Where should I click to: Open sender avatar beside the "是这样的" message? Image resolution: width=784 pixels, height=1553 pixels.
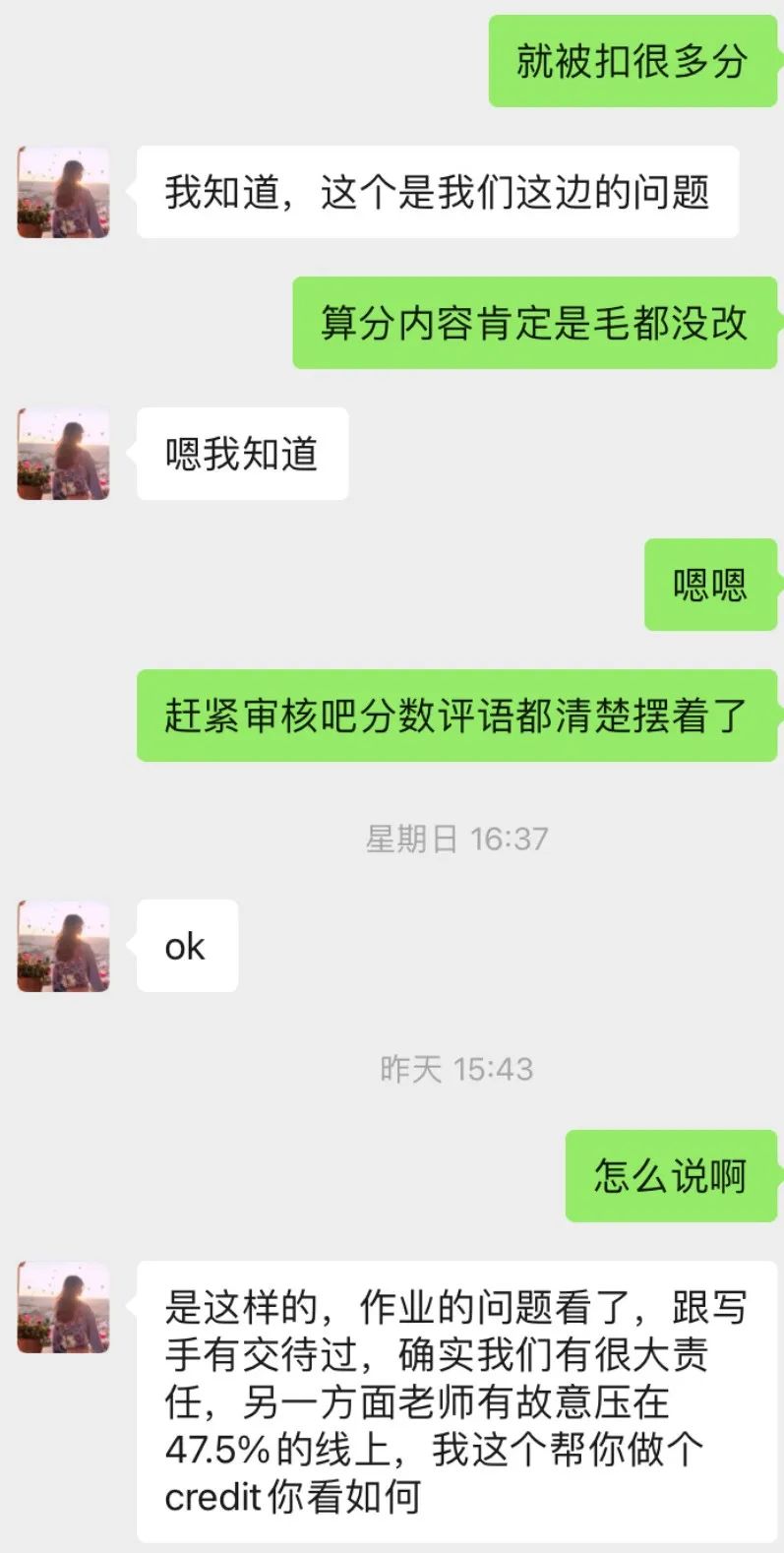63,1307
